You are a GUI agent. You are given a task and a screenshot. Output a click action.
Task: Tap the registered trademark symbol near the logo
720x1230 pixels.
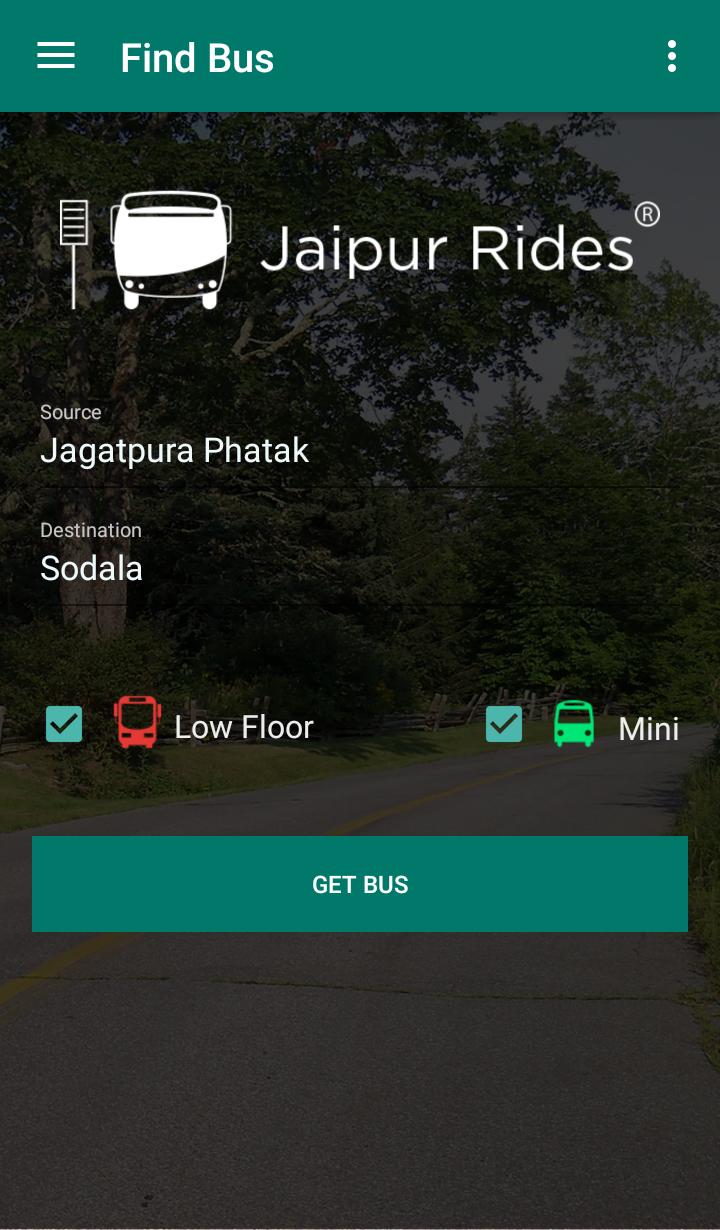coord(648,213)
